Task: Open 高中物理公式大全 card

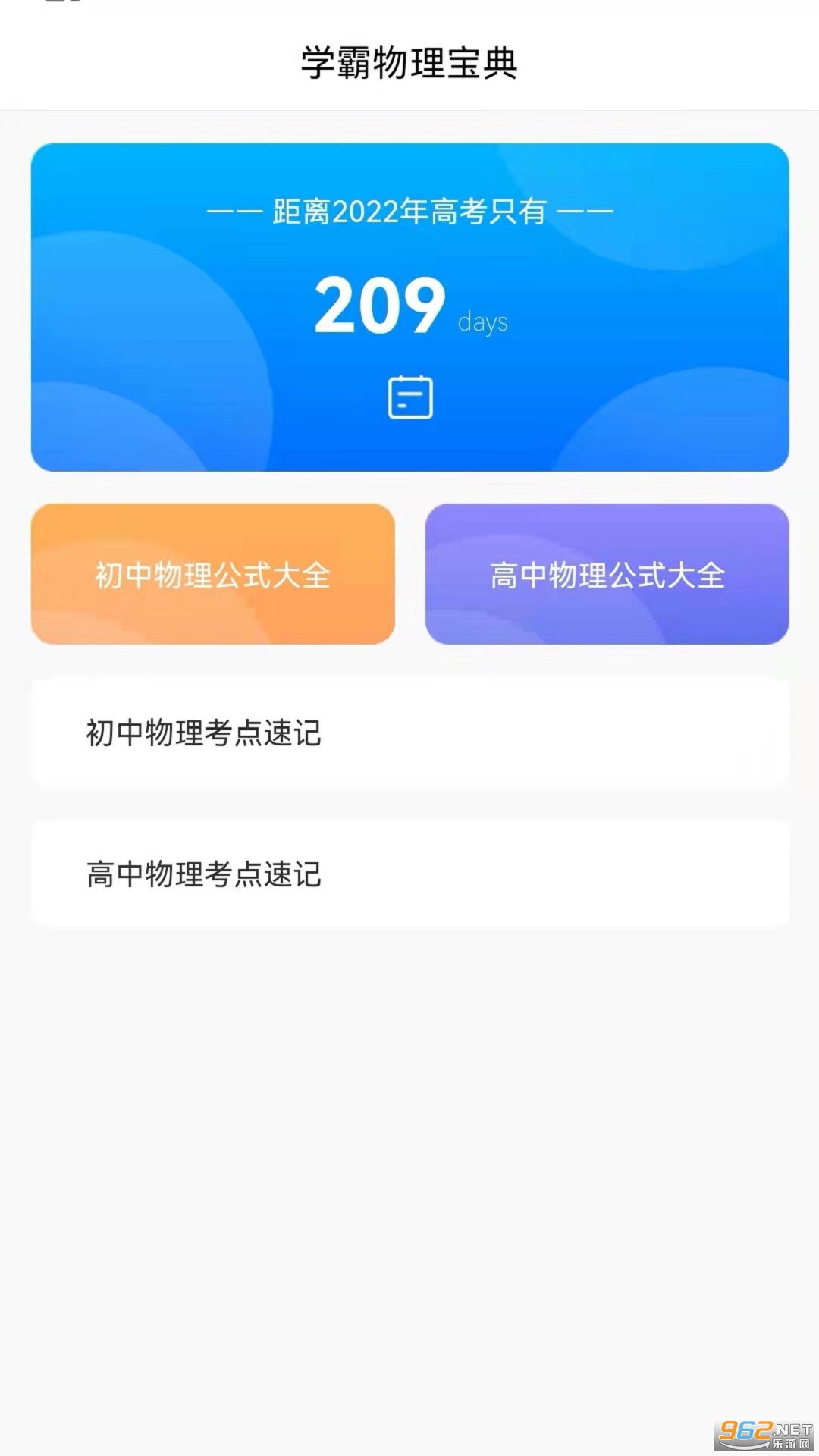Action: 607,574
